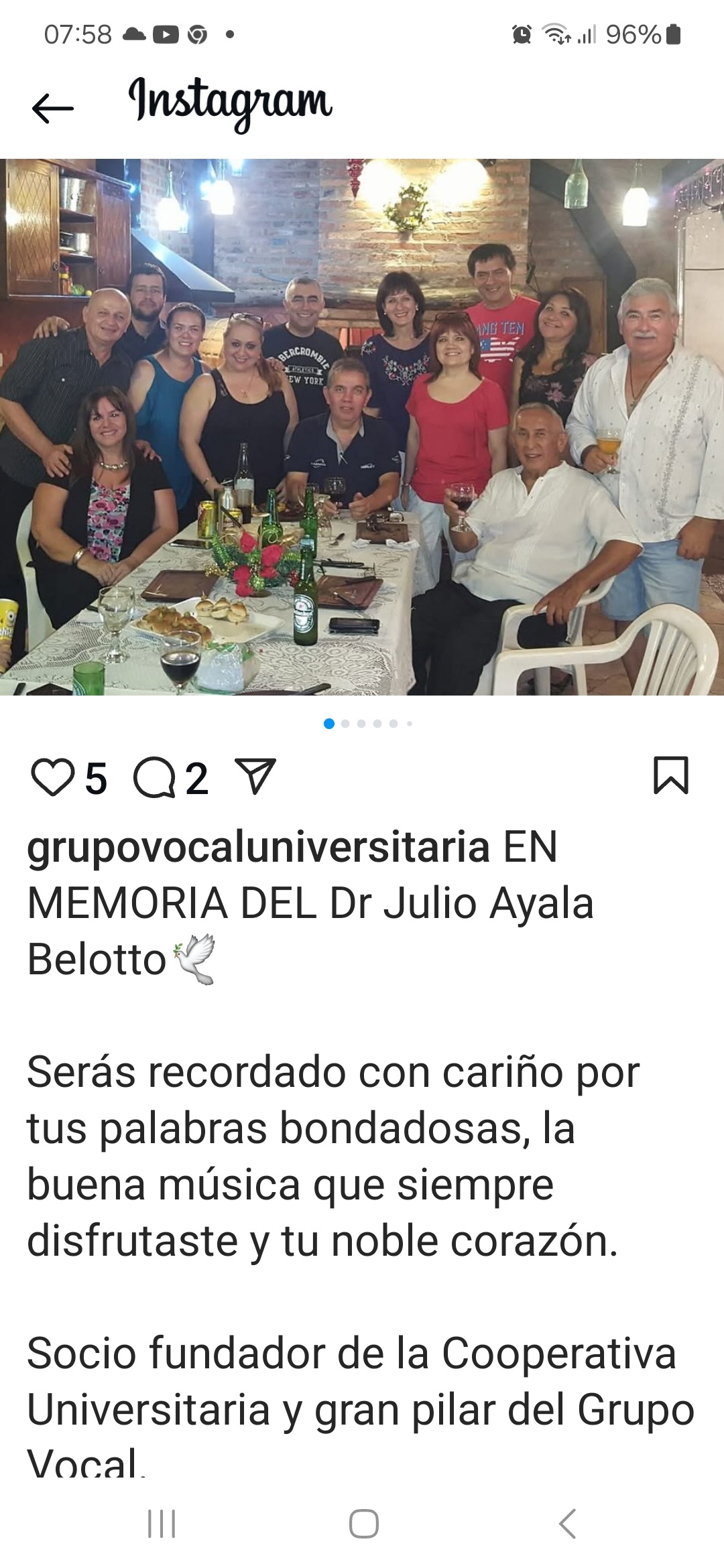Save the post with the bookmark icon
724x1568 pixels.
[x=670, y=776]
